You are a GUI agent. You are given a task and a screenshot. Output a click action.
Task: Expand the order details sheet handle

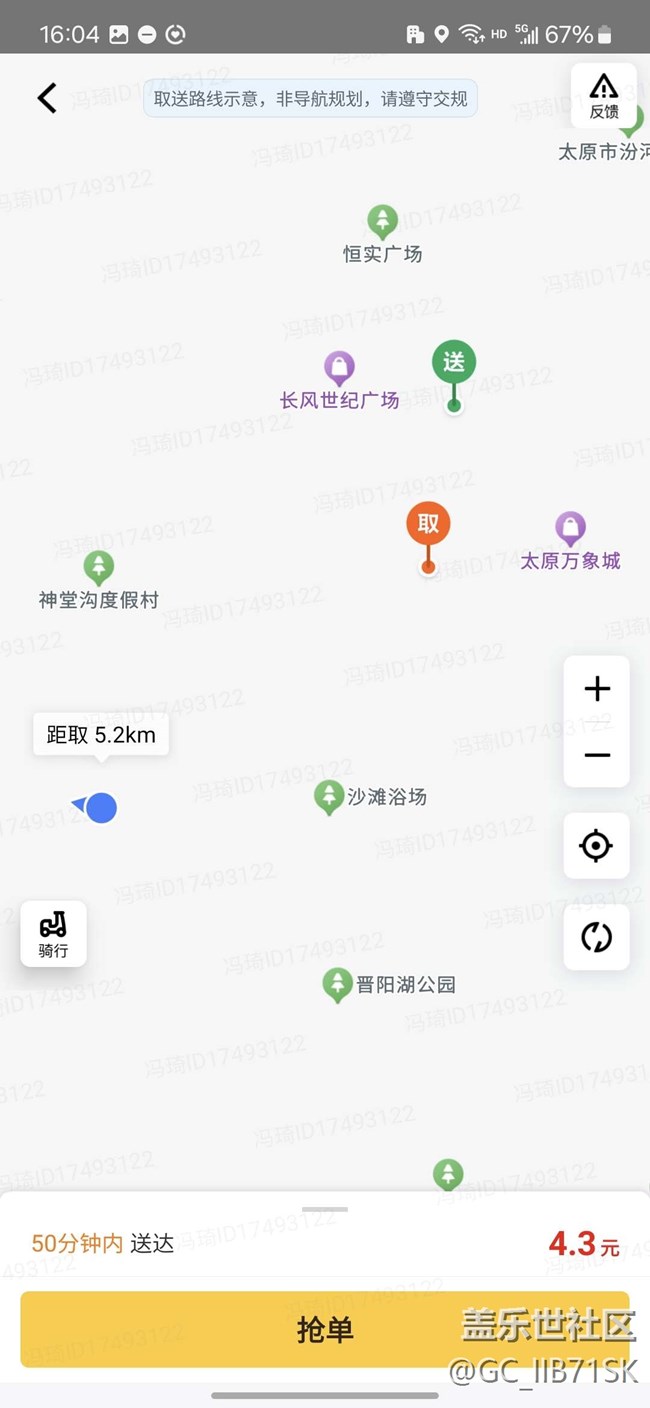[325, 1209]
